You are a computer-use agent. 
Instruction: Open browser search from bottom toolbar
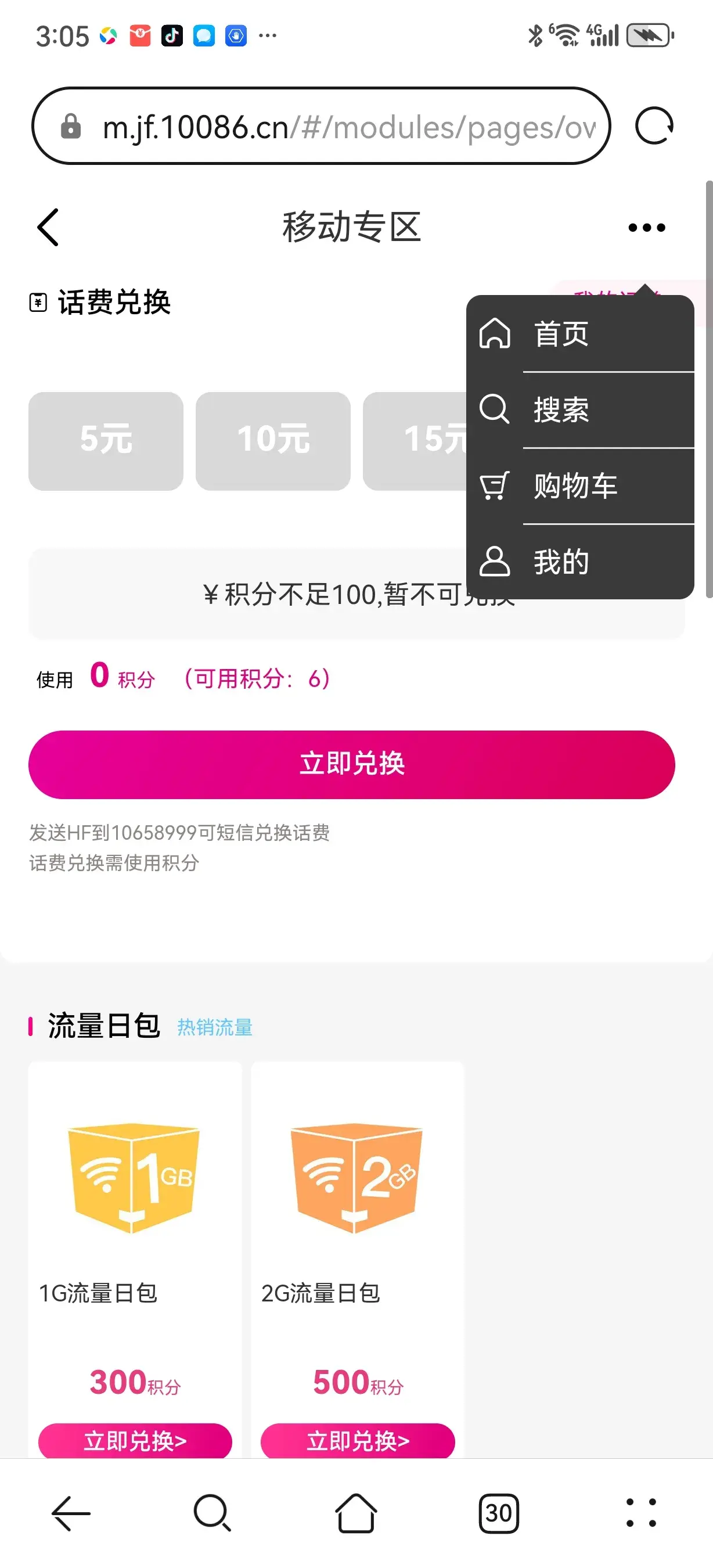pos(213,1513)
